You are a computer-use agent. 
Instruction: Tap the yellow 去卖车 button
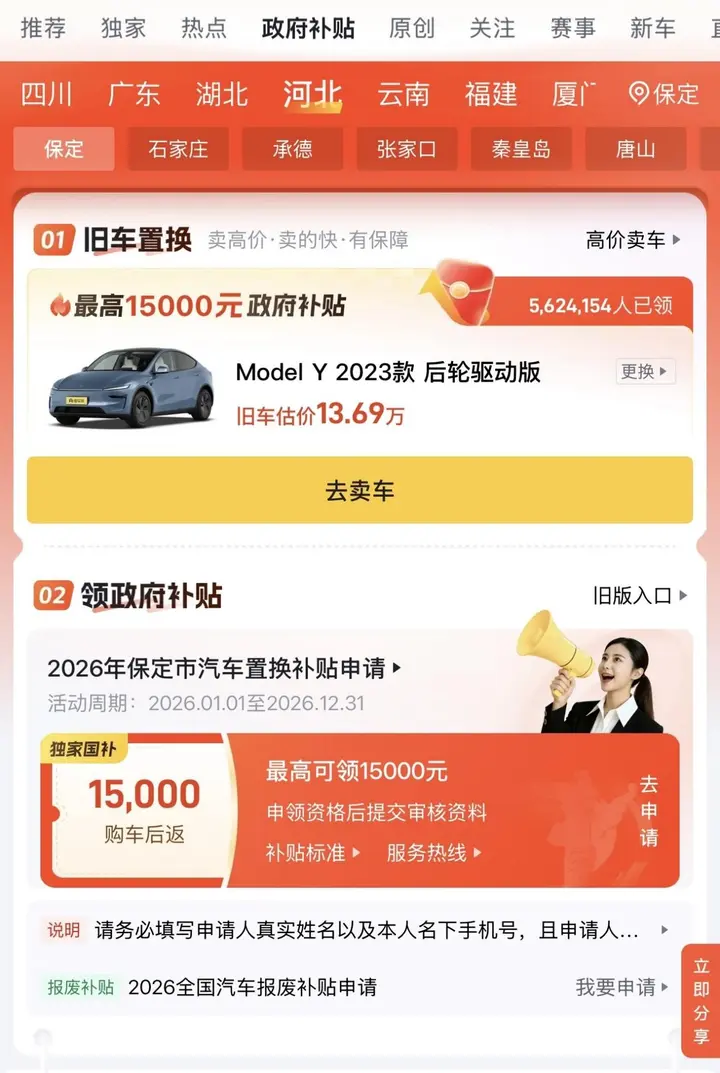click(360, 490)
